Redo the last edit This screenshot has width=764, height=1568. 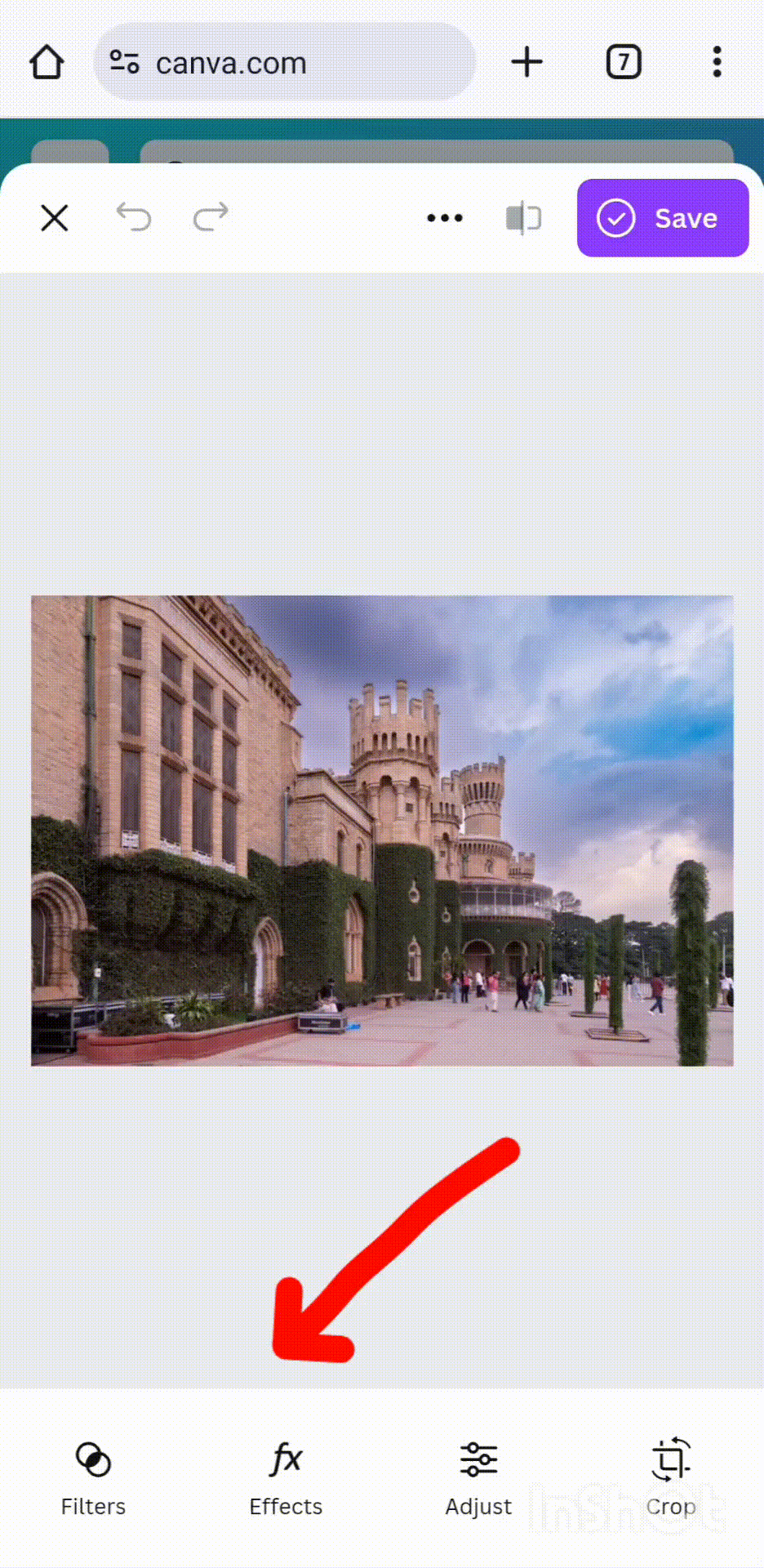[x=211, y=217]
